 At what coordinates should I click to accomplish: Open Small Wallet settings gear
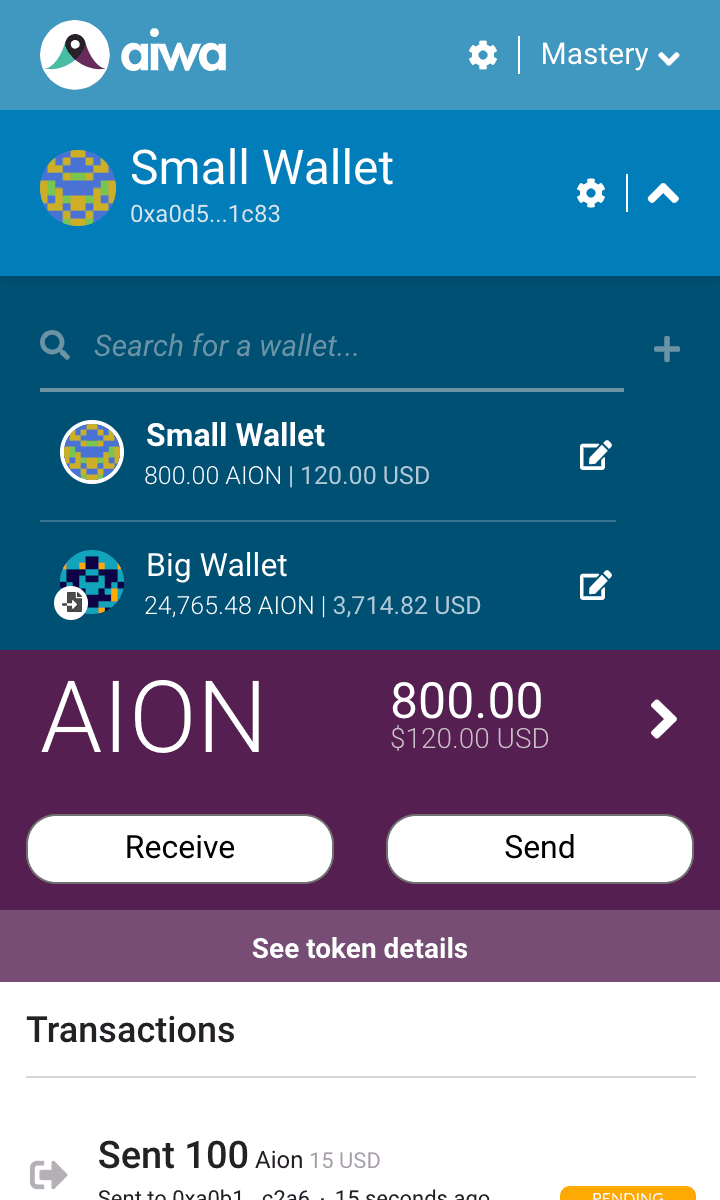coord(591,193)
